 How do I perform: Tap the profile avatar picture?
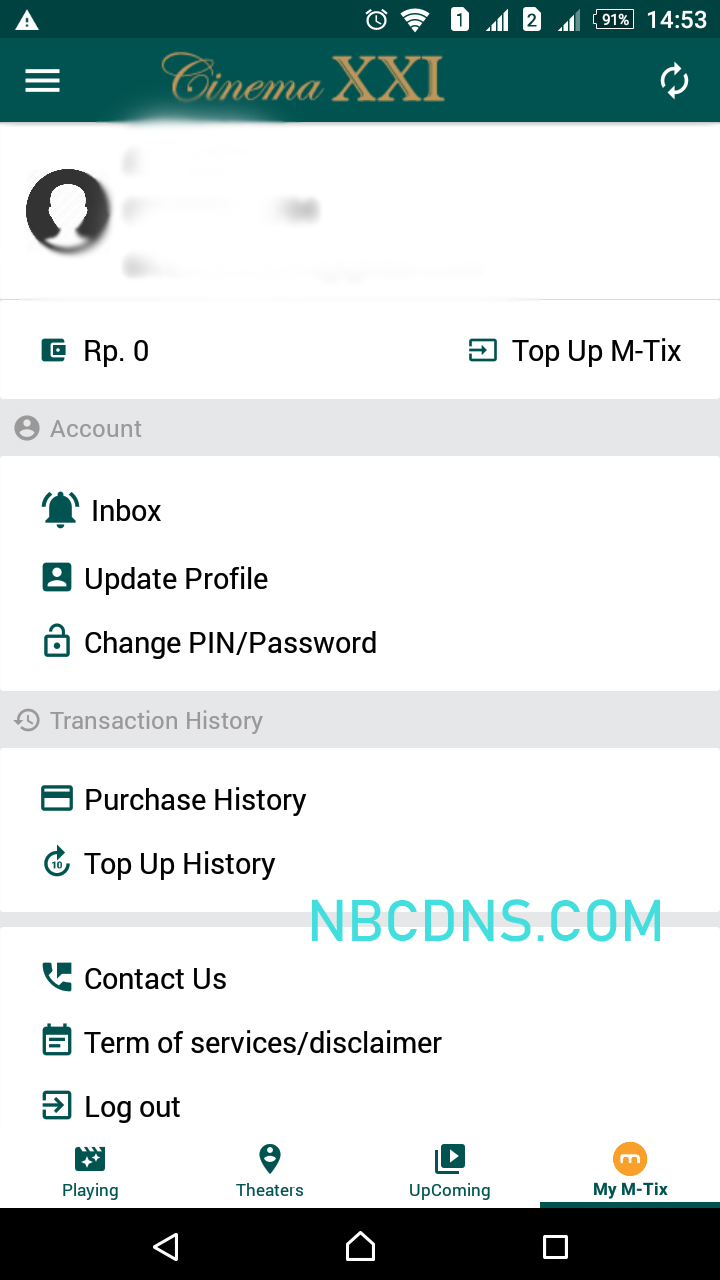click(x=67, y=211)
